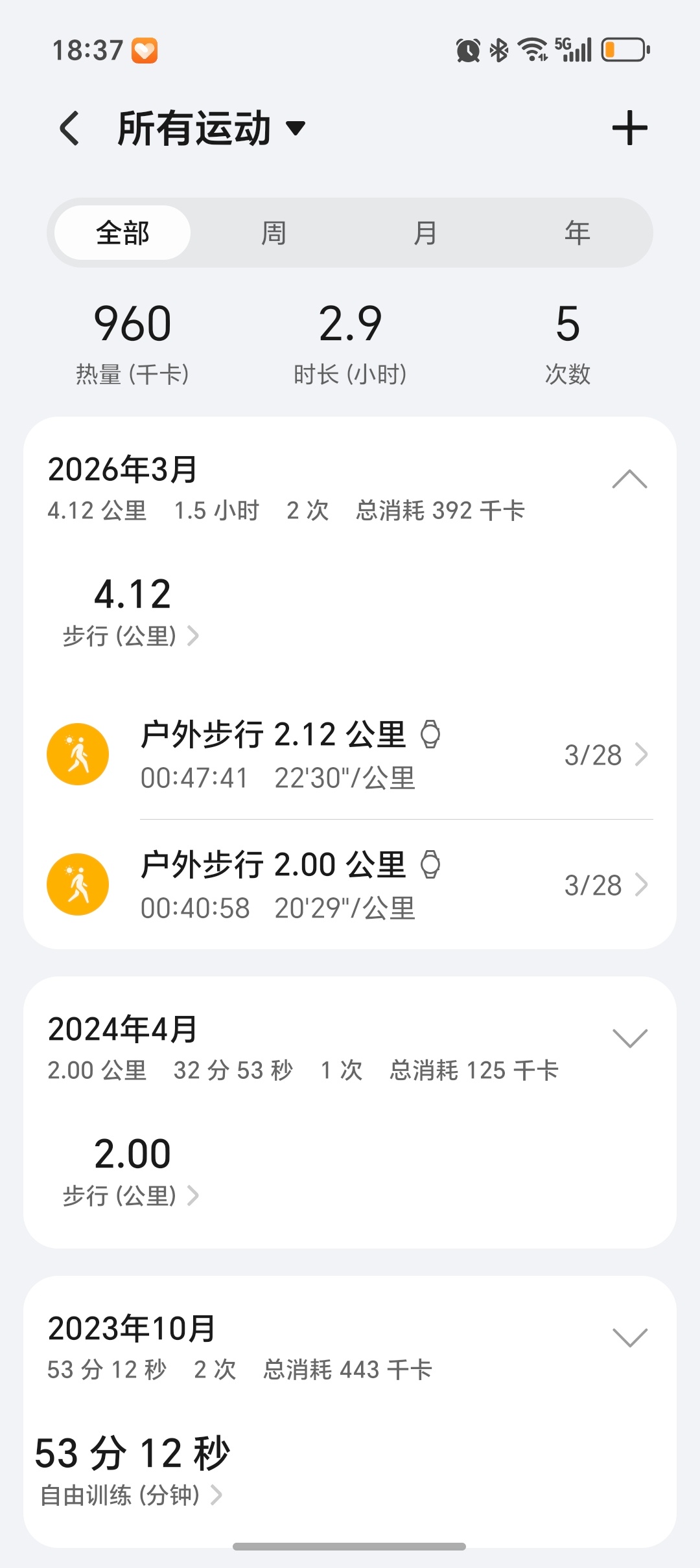
Task: Expand the 2024年4月 section
Action: (629, 1038)
